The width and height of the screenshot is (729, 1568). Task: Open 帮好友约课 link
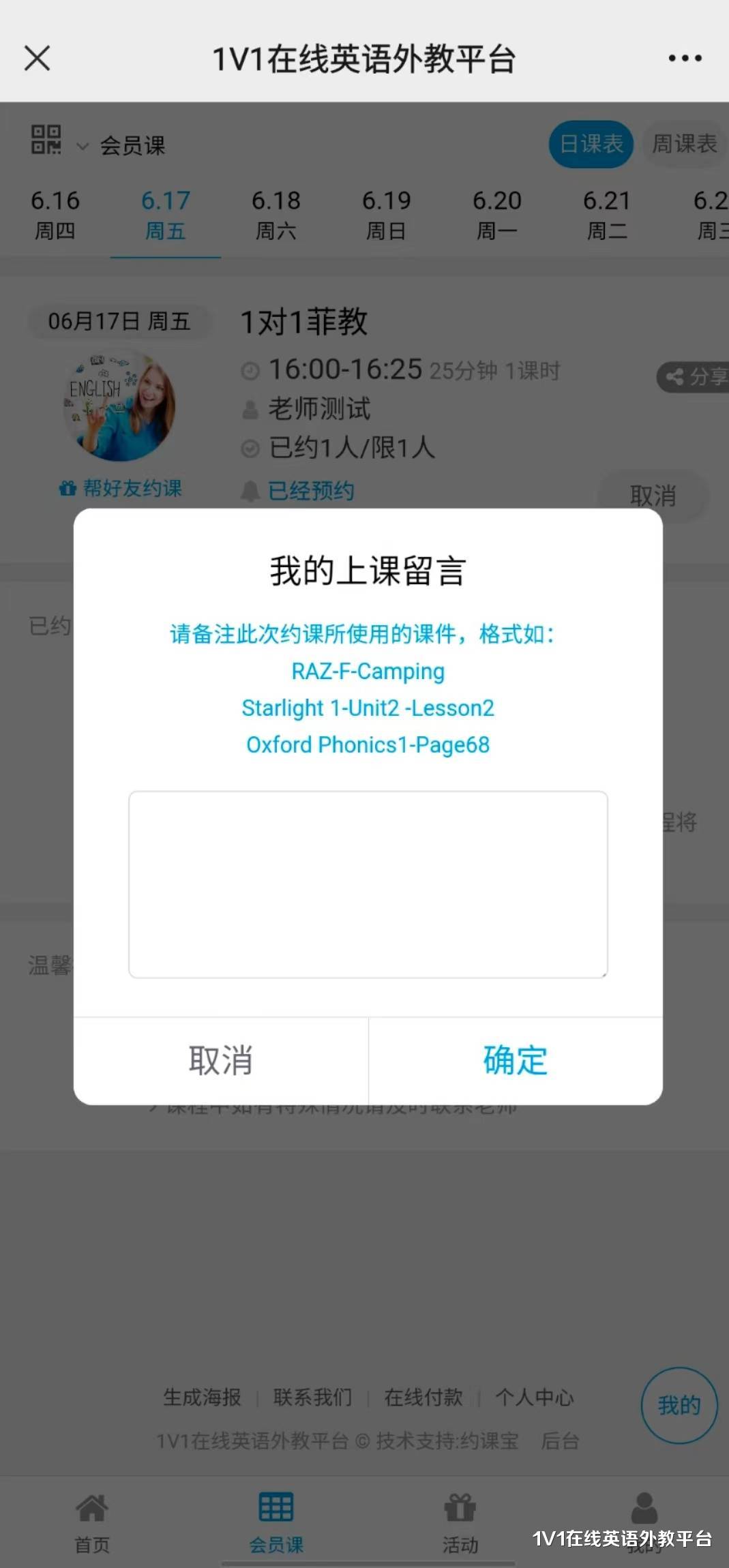pyautogui.click(x=121, y=488)
